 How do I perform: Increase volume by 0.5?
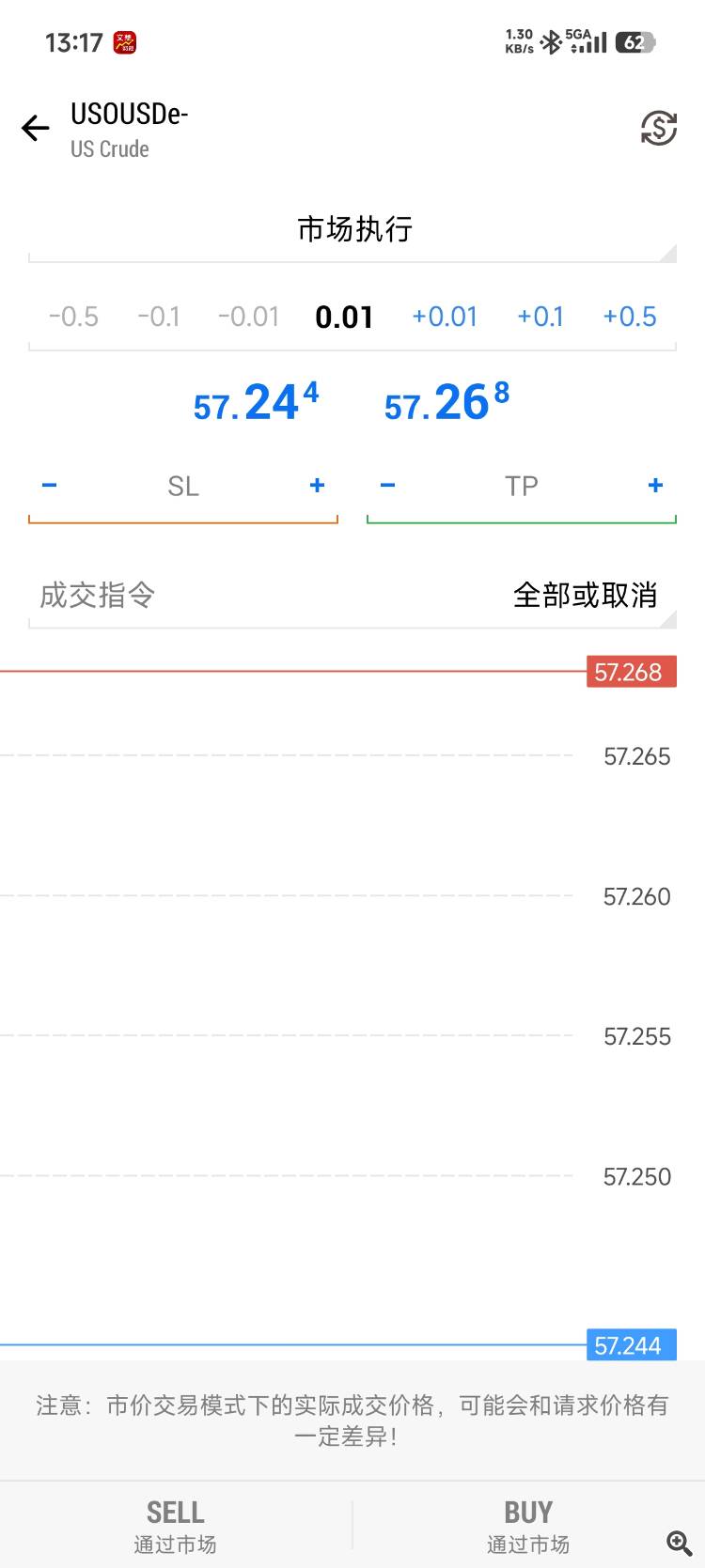tap(630, 317)
